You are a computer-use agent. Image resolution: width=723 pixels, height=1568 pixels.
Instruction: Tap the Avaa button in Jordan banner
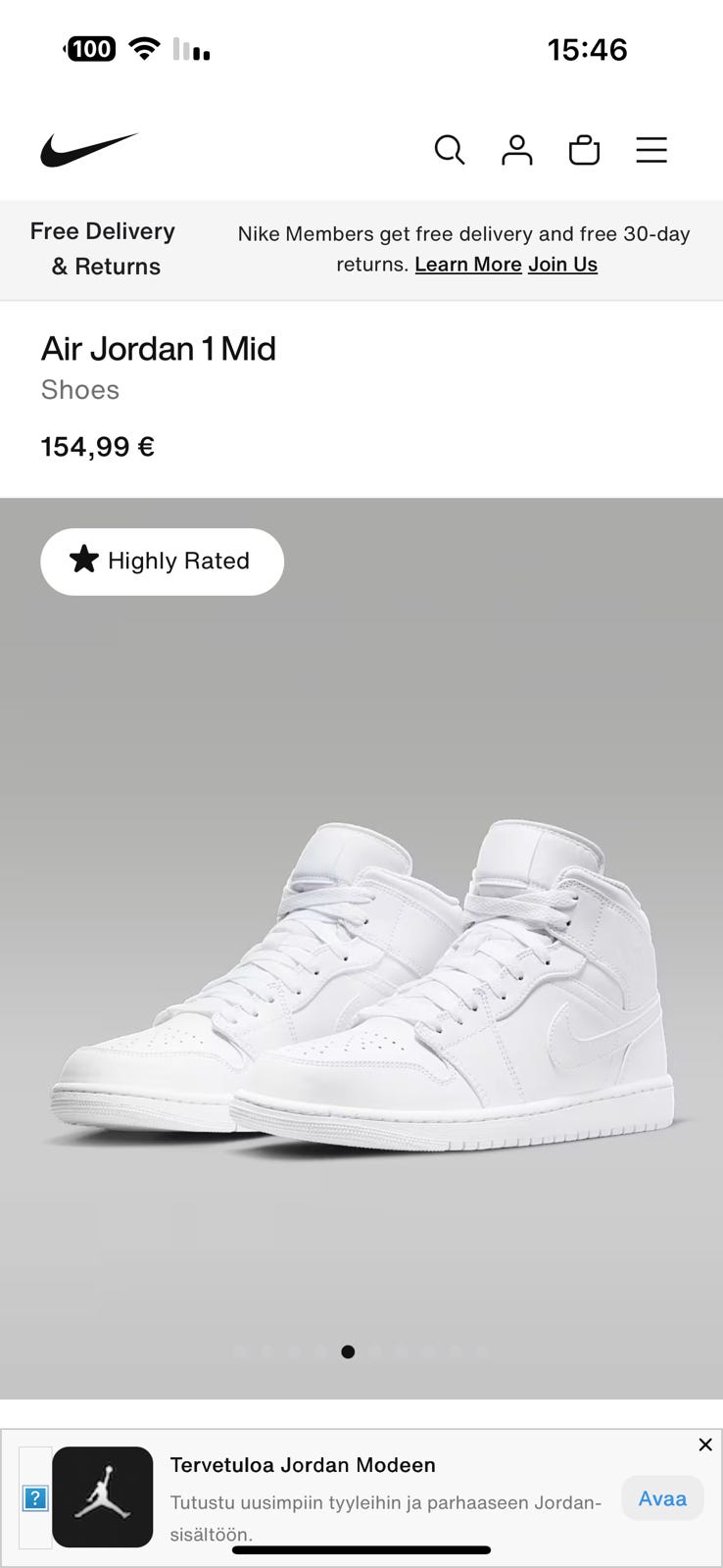click(x=662, y=1498)
